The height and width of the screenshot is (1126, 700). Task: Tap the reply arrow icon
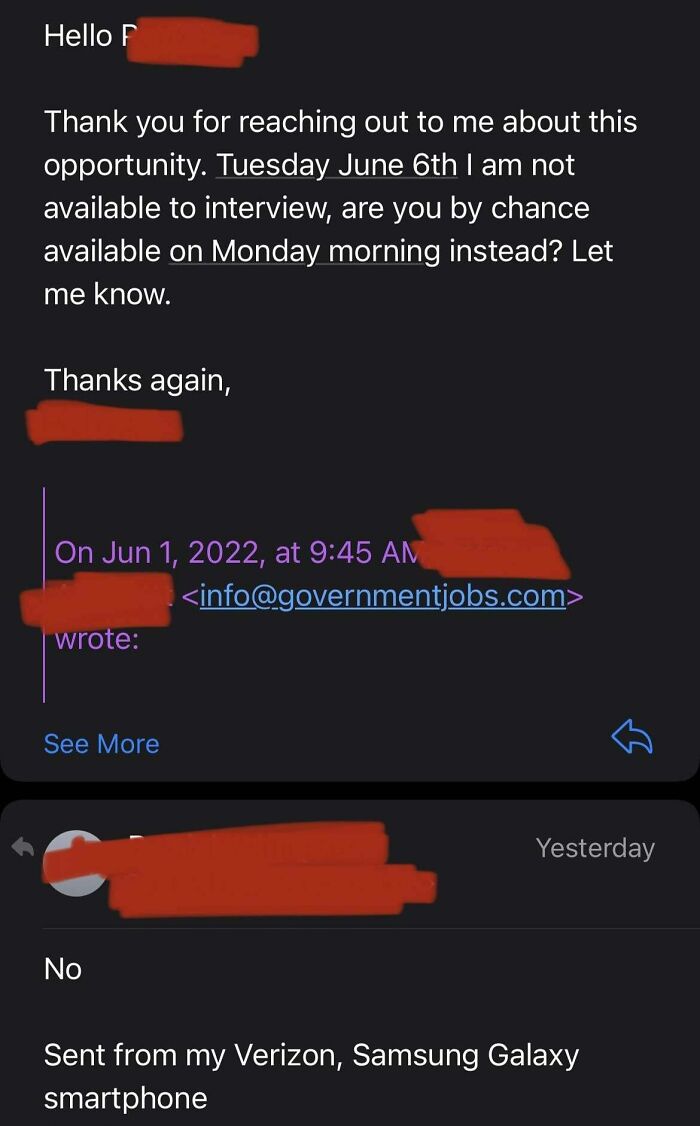click(x=632, y=737)
